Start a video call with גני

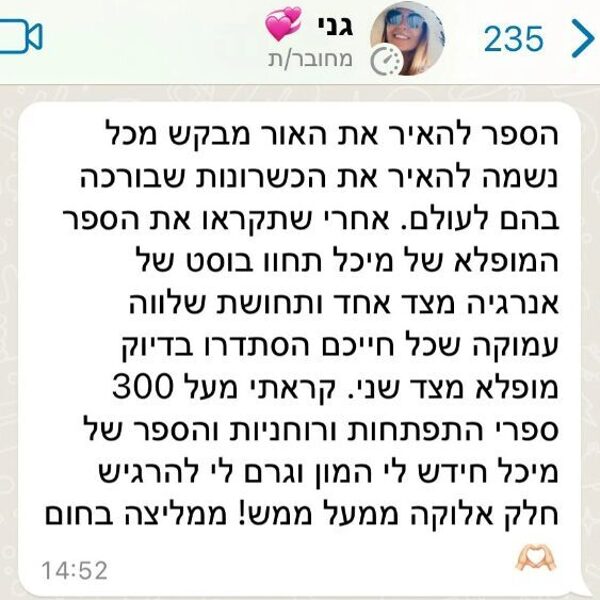[x=20, y=38]
